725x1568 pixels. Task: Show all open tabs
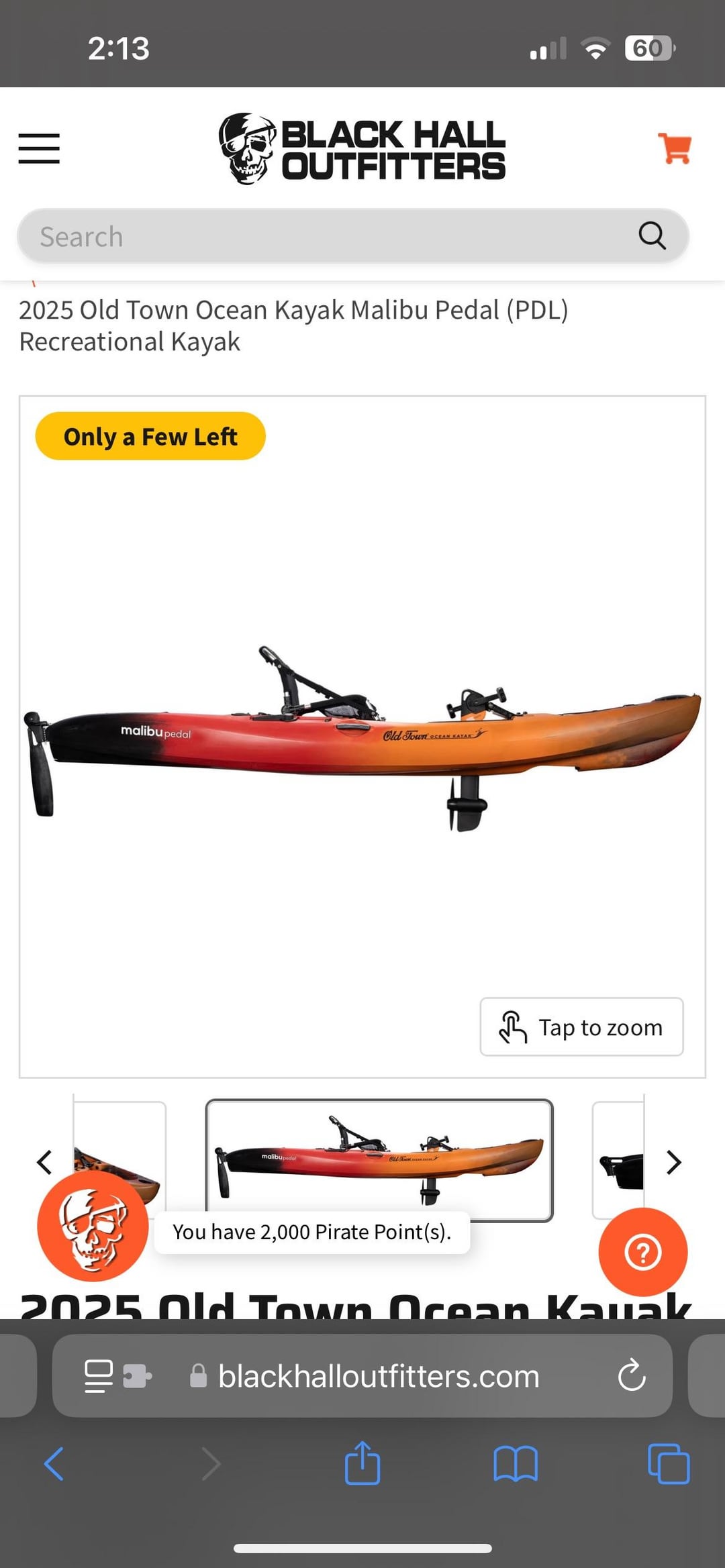668,1463
